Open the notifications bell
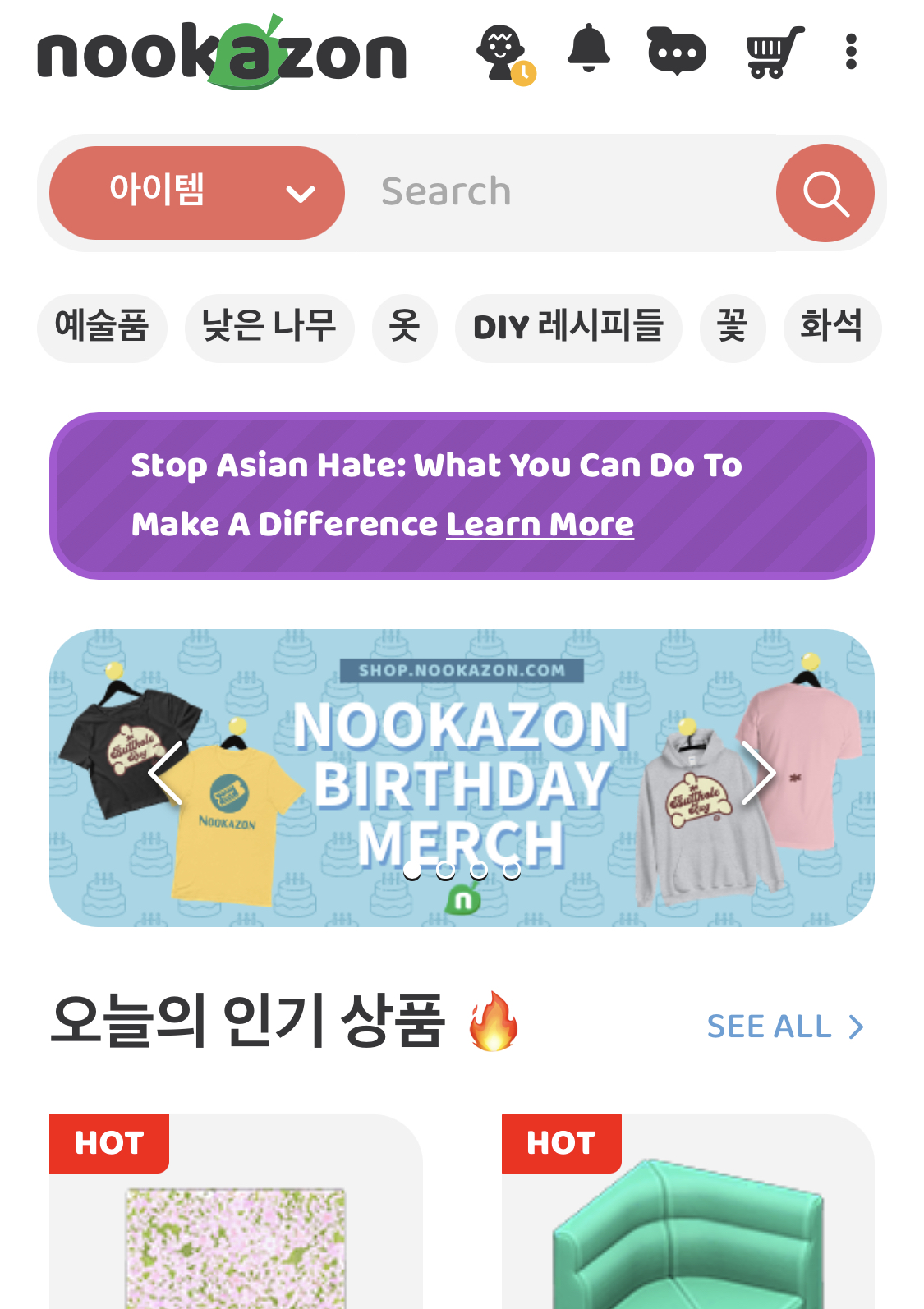This screenshot has height=1309, width=924. point(588,51)
